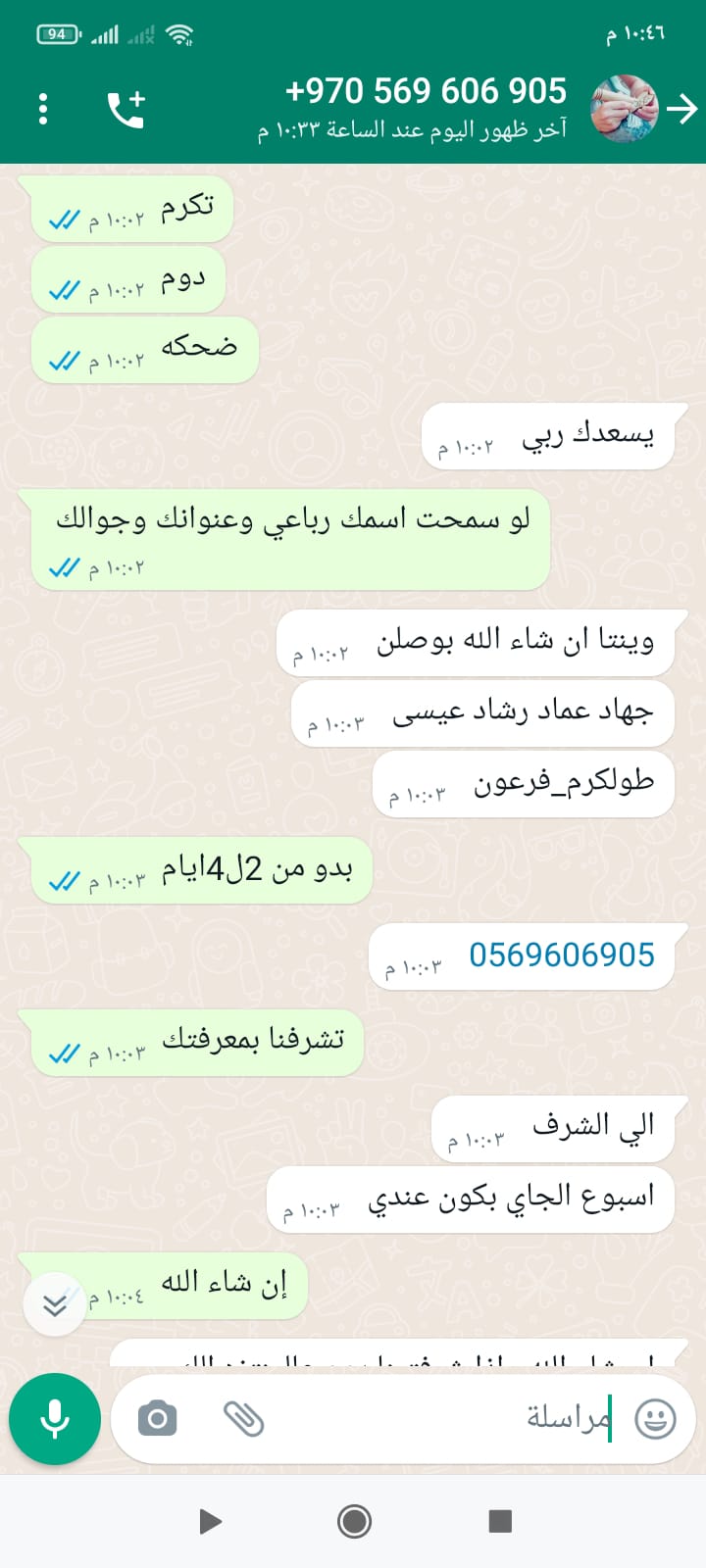Record a voice message with the microphone
Screen dimensions: 706x1568
point(55,1419)
